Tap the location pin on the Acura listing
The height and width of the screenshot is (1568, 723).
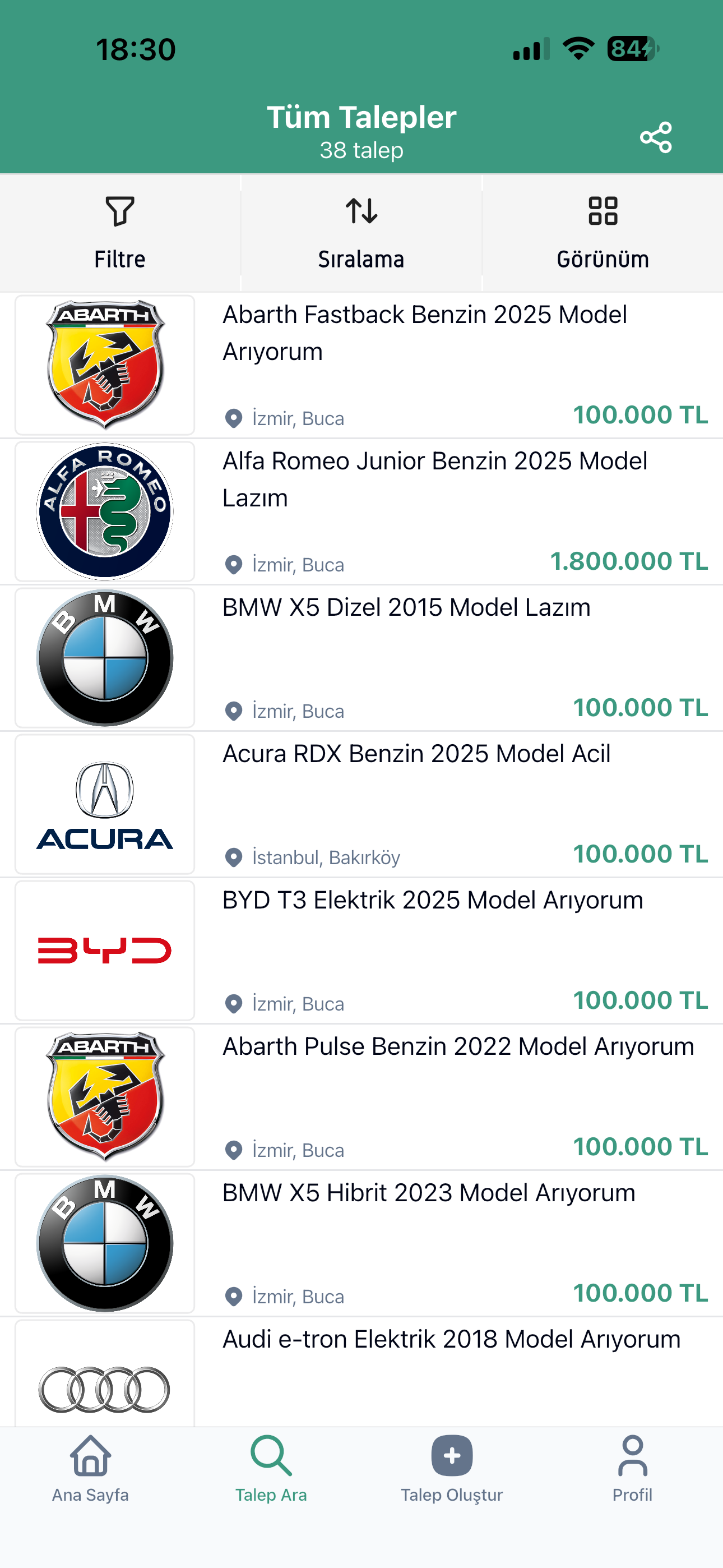[234, 857]
